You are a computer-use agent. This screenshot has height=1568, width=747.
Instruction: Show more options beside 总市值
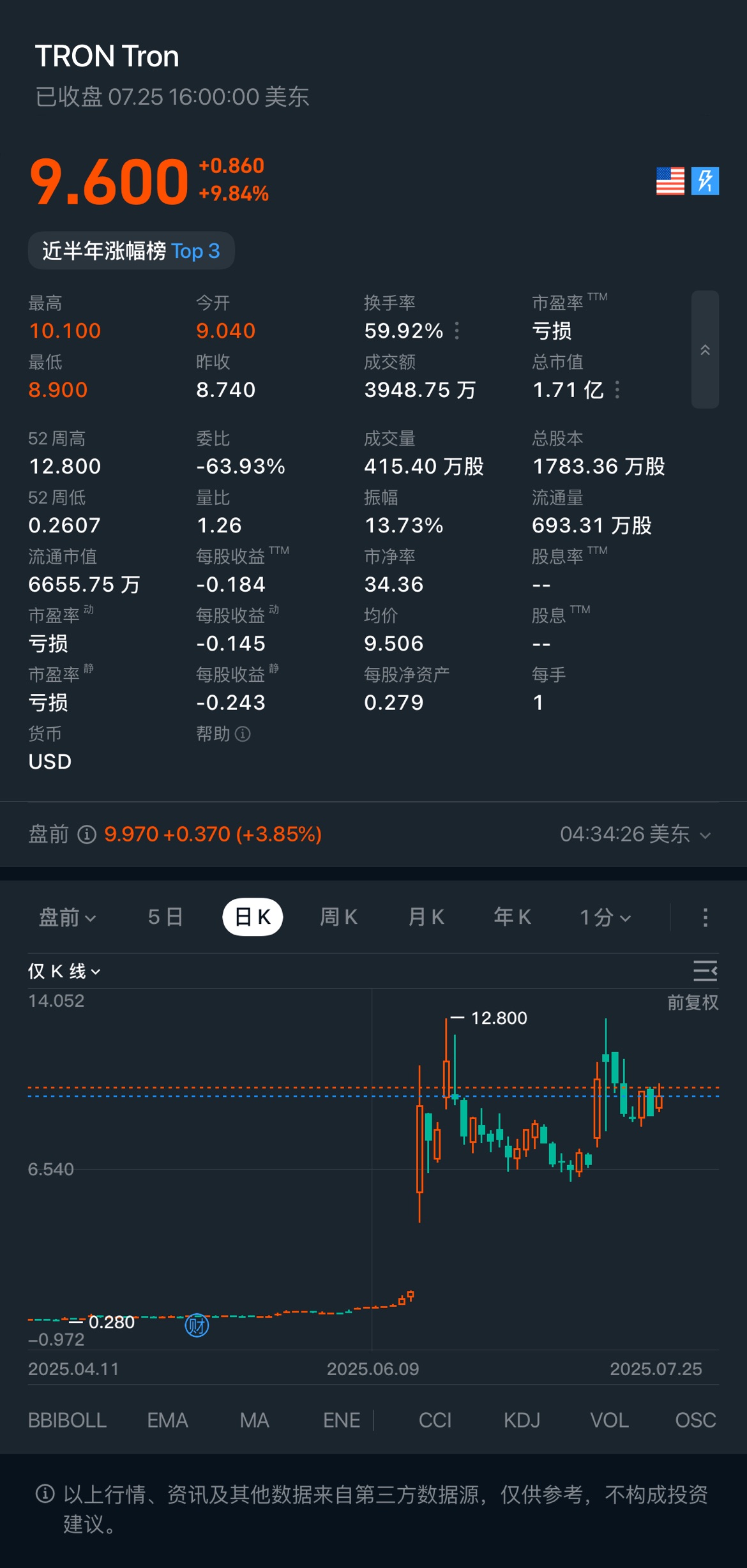(x=617, y=389)
